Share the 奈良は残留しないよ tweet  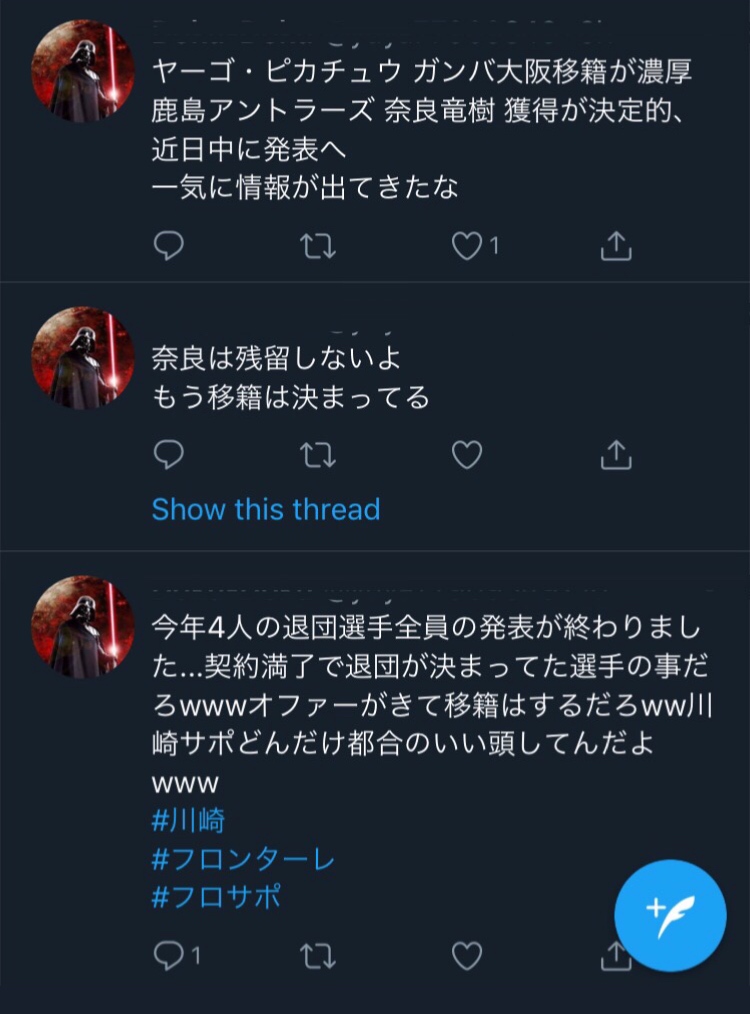tap(616, 456)
